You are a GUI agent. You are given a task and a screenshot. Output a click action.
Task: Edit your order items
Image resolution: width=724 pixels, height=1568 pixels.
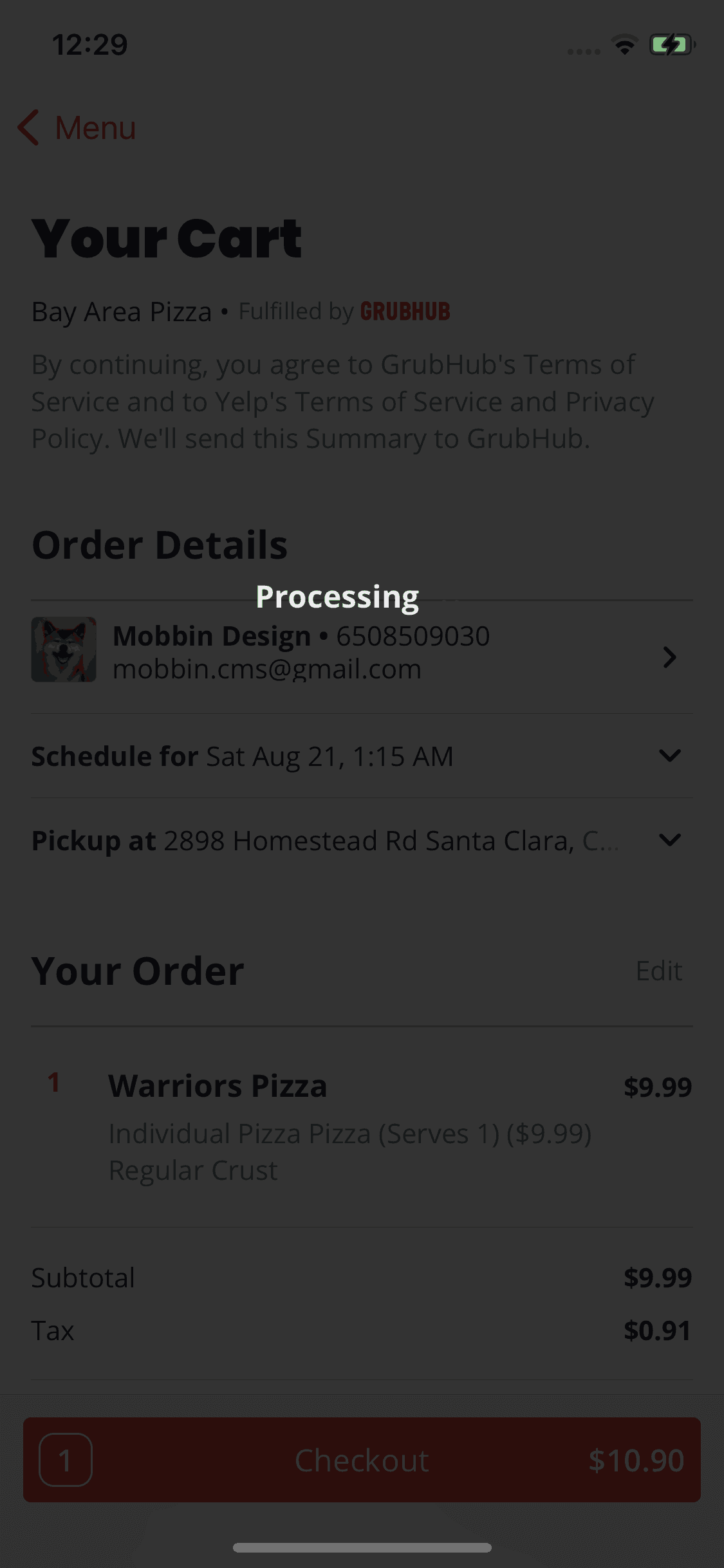(x=658, y=971)
